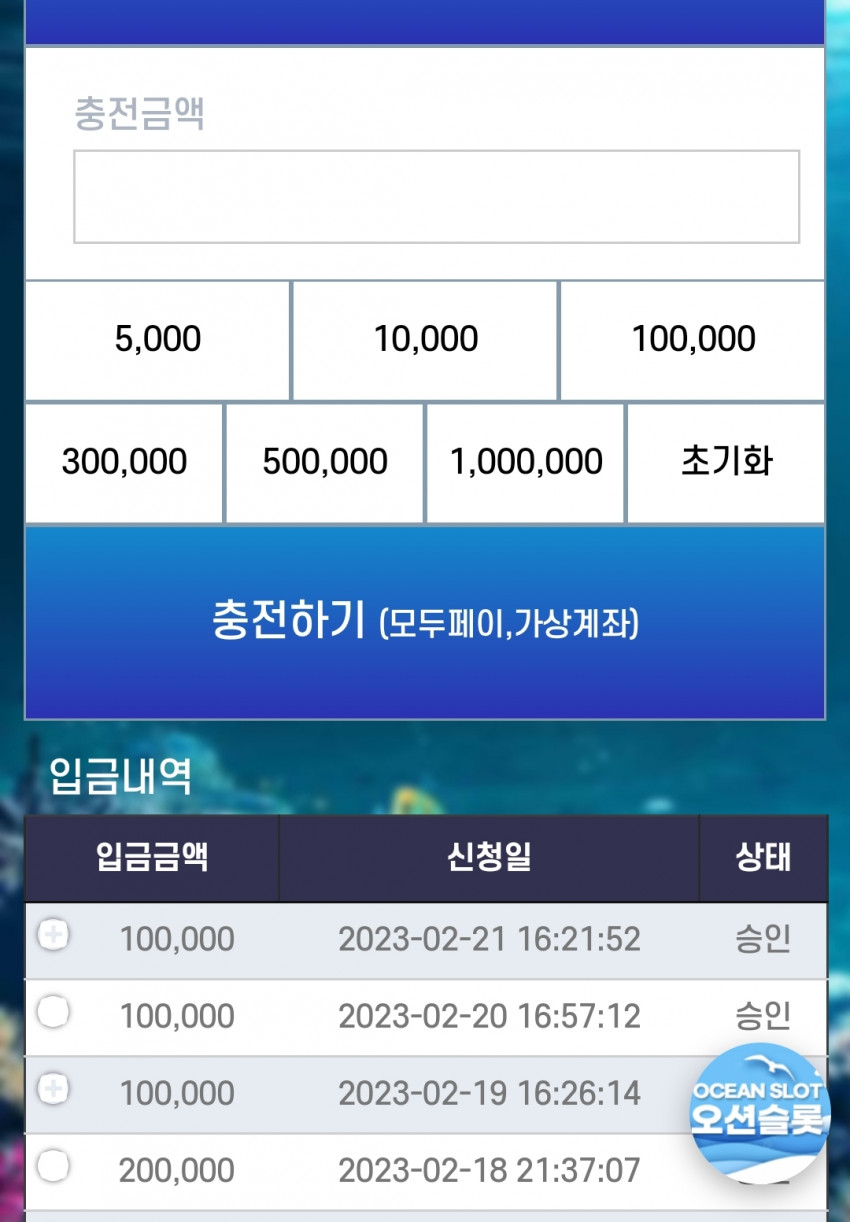
Task: Choose the 100,000 amount button
Action: pyautogui.click(x=692, y=340)
